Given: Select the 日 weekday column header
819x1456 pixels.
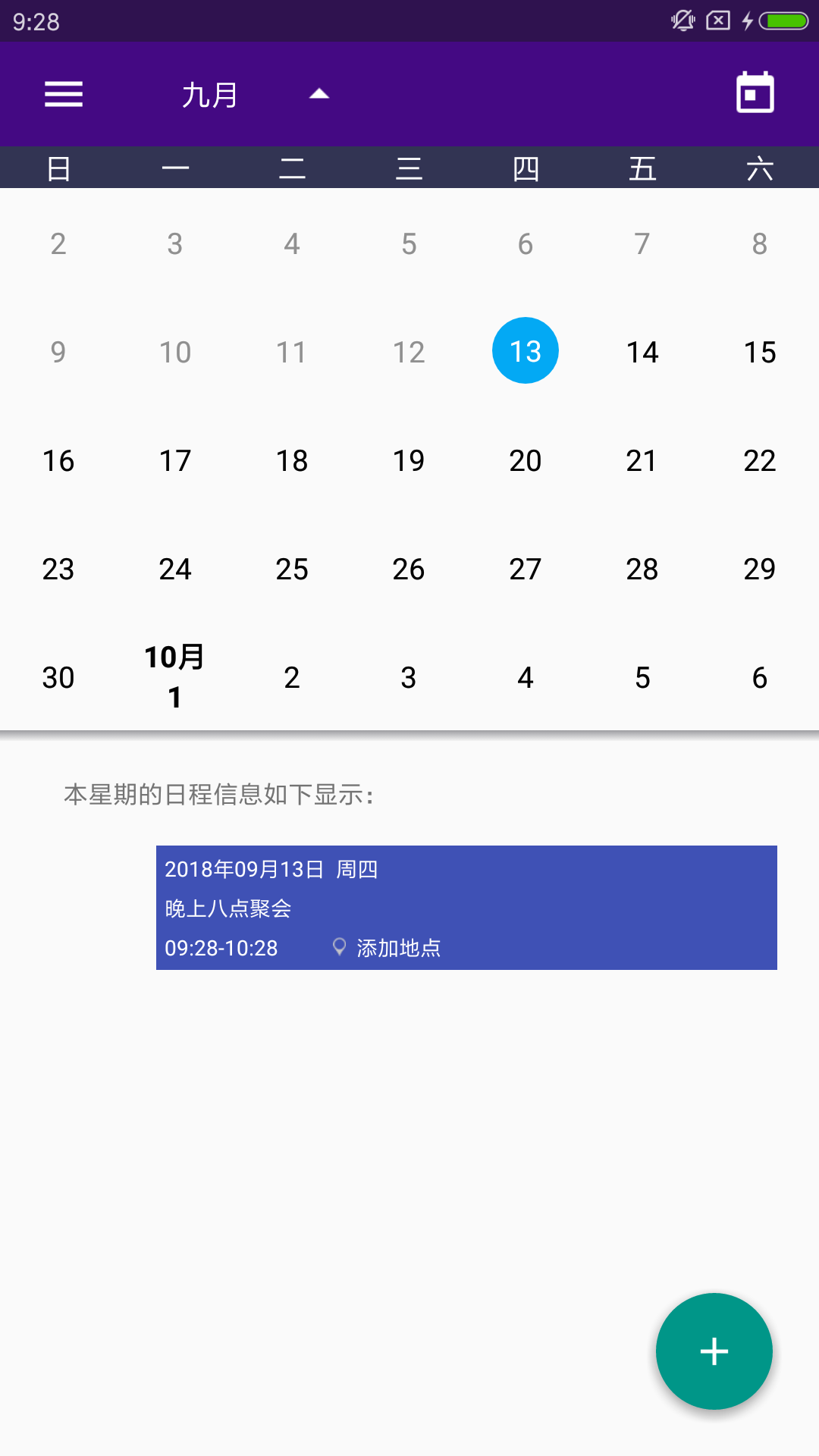Looking at the screenshot, I should tap(58, 168).
